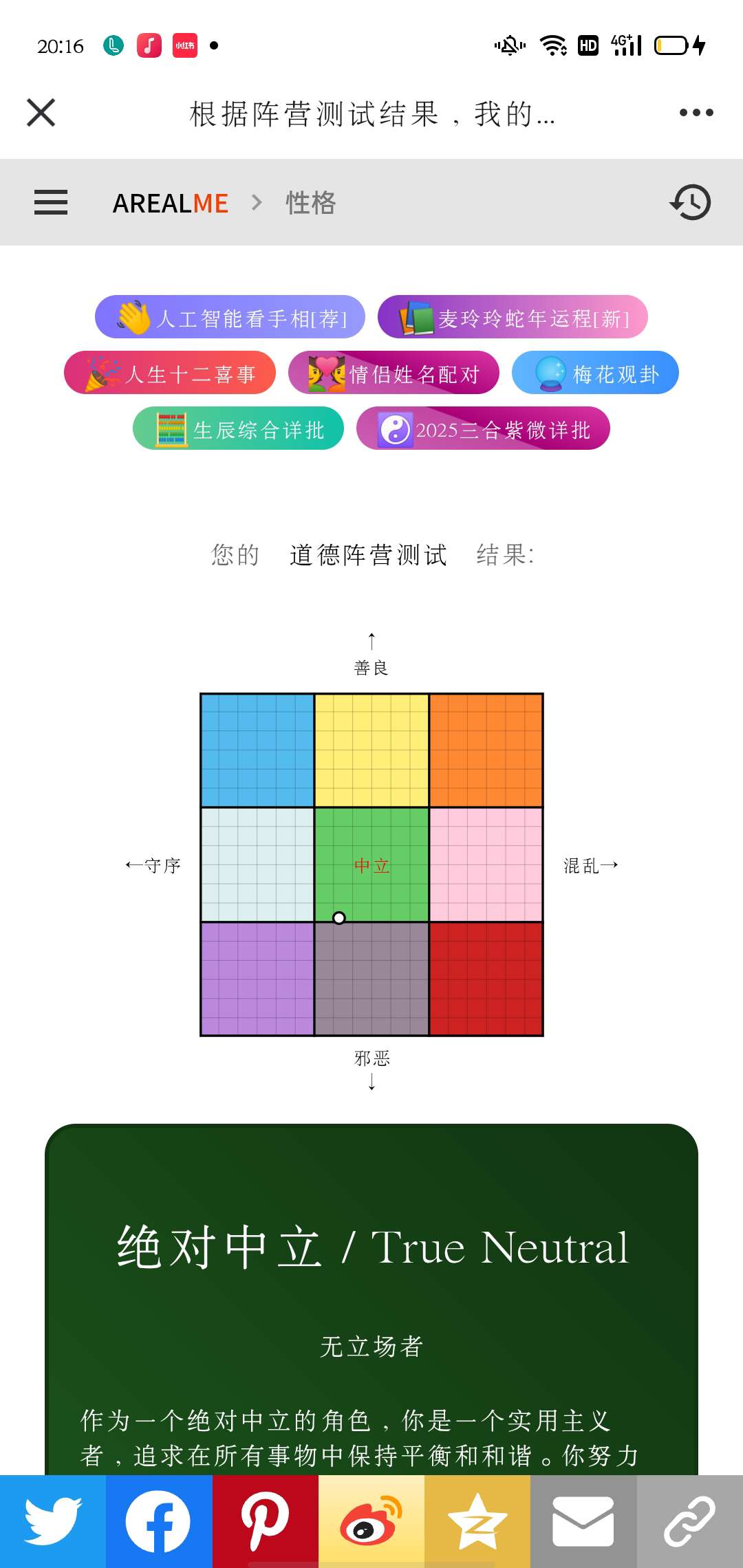This screenshot has height=1568, width=743.
Task: Open the 性格 breadcrumb category
Action: [310, 204]
